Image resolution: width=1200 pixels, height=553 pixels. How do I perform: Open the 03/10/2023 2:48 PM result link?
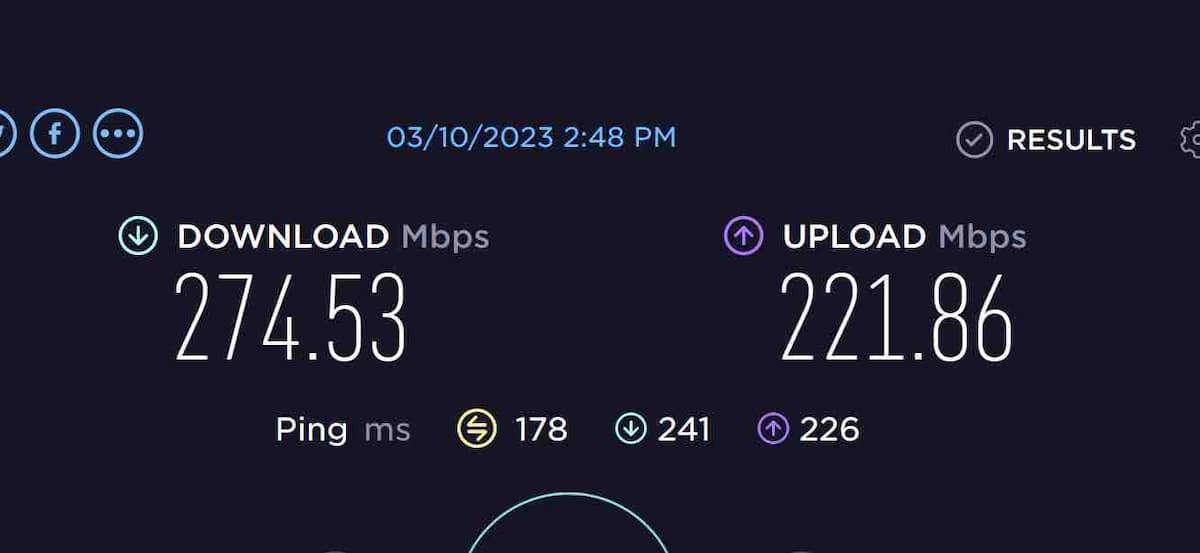[531, 137]
